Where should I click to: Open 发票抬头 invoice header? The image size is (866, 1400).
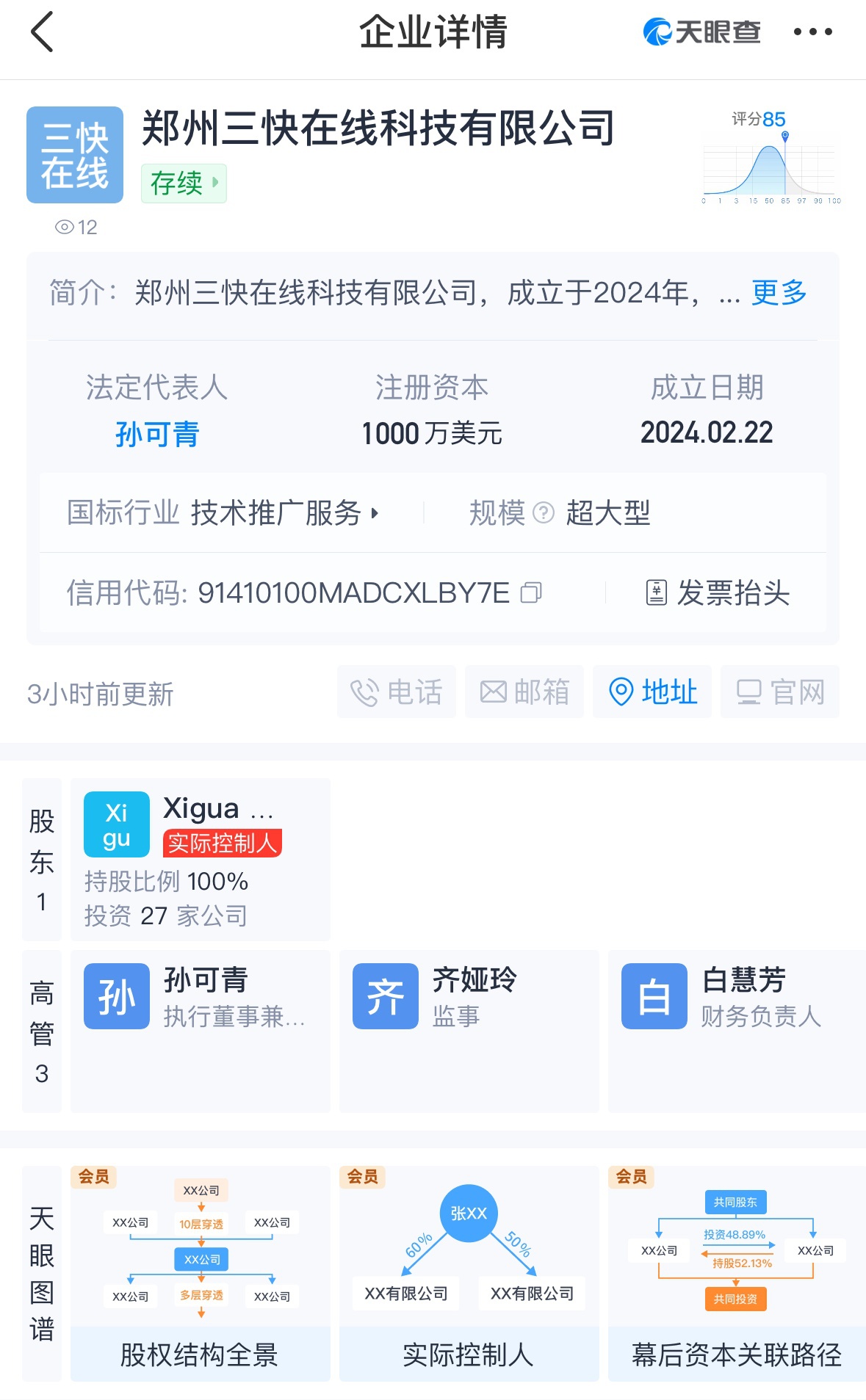point(718,592)
